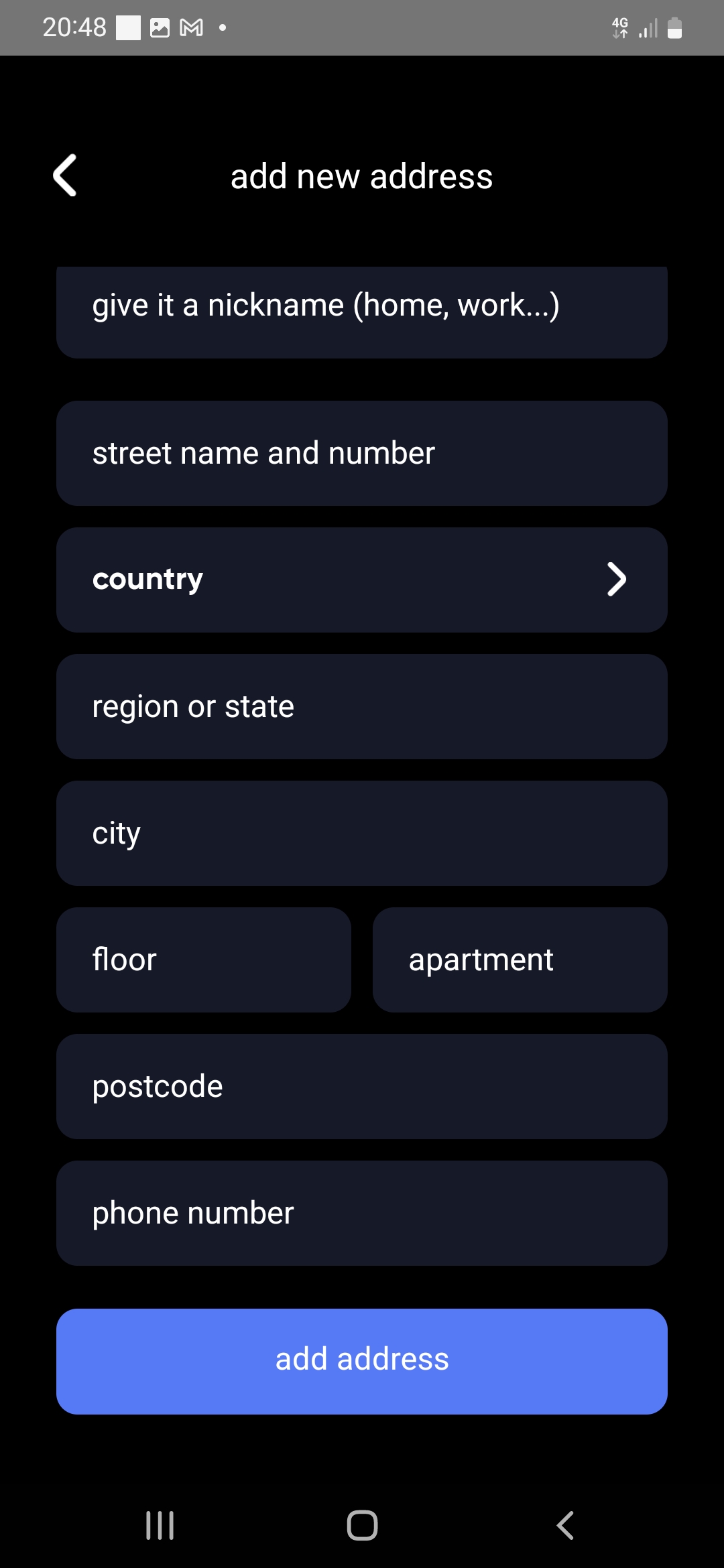This screenshot has height=1568, width=724.
Task: Select the apartment field
Action: pyautogui.click(x=520, y=960)
